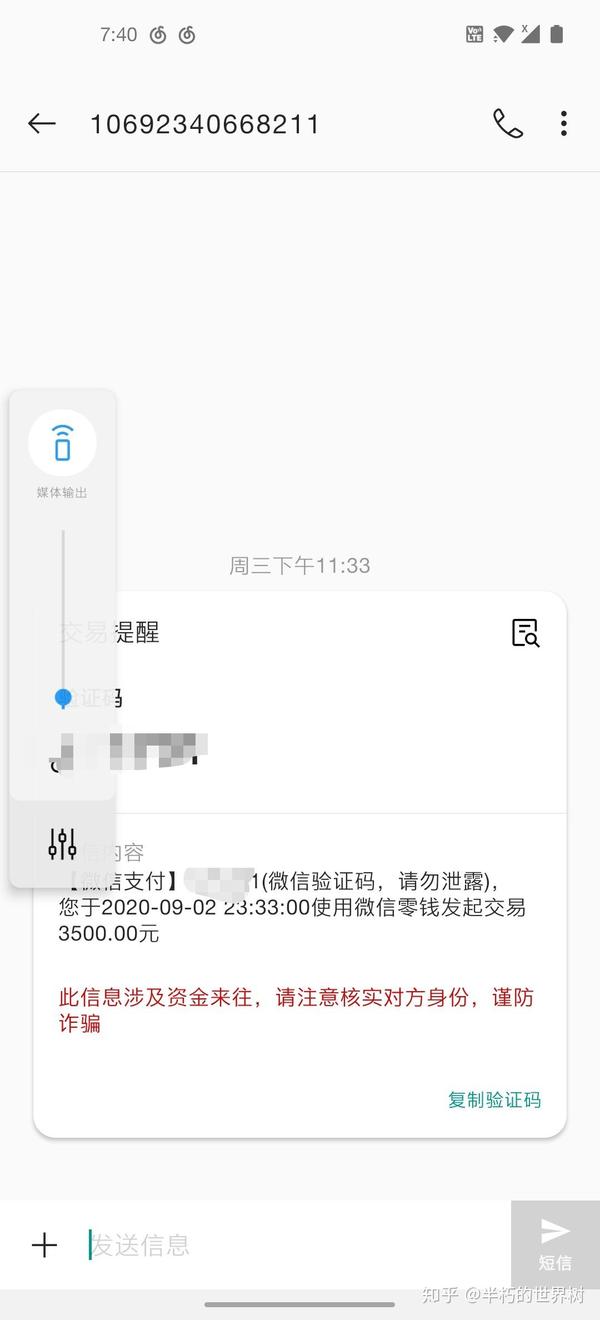Call the number 10692340668211

point(508,123)
